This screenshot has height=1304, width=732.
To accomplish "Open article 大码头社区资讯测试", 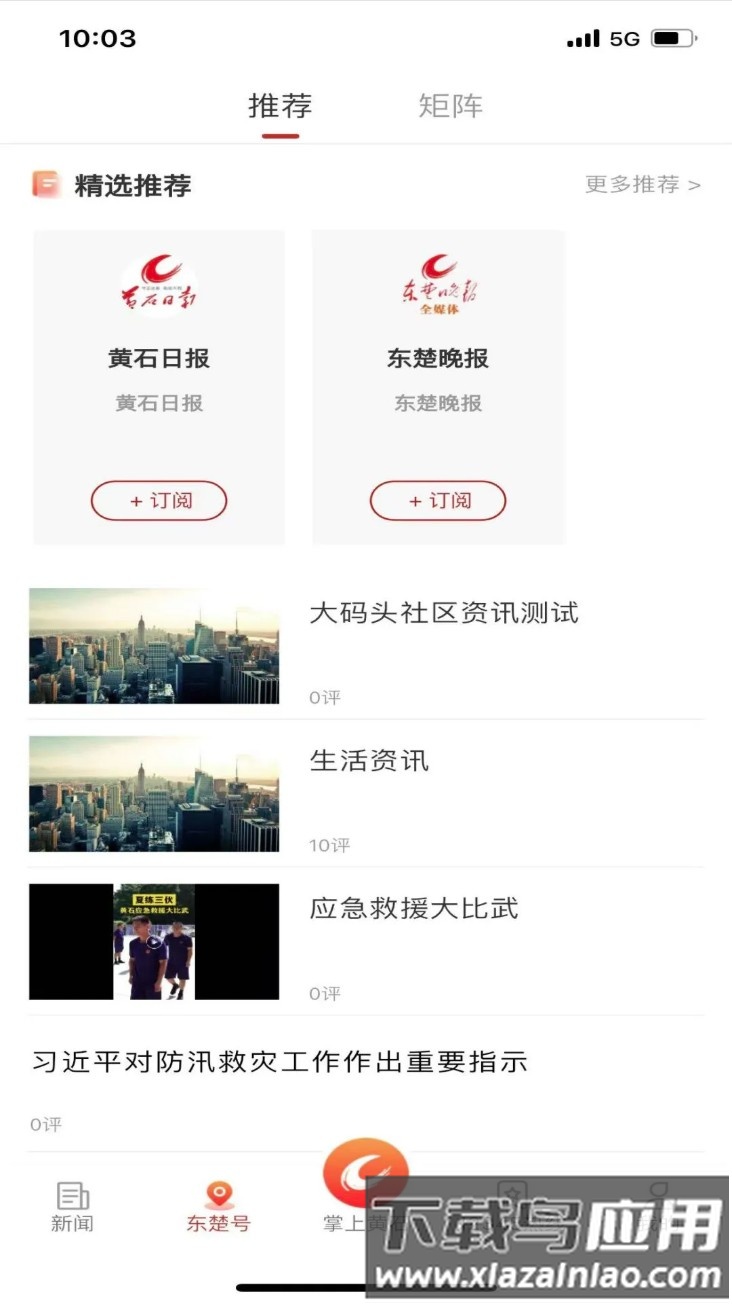I will point(444,613).
